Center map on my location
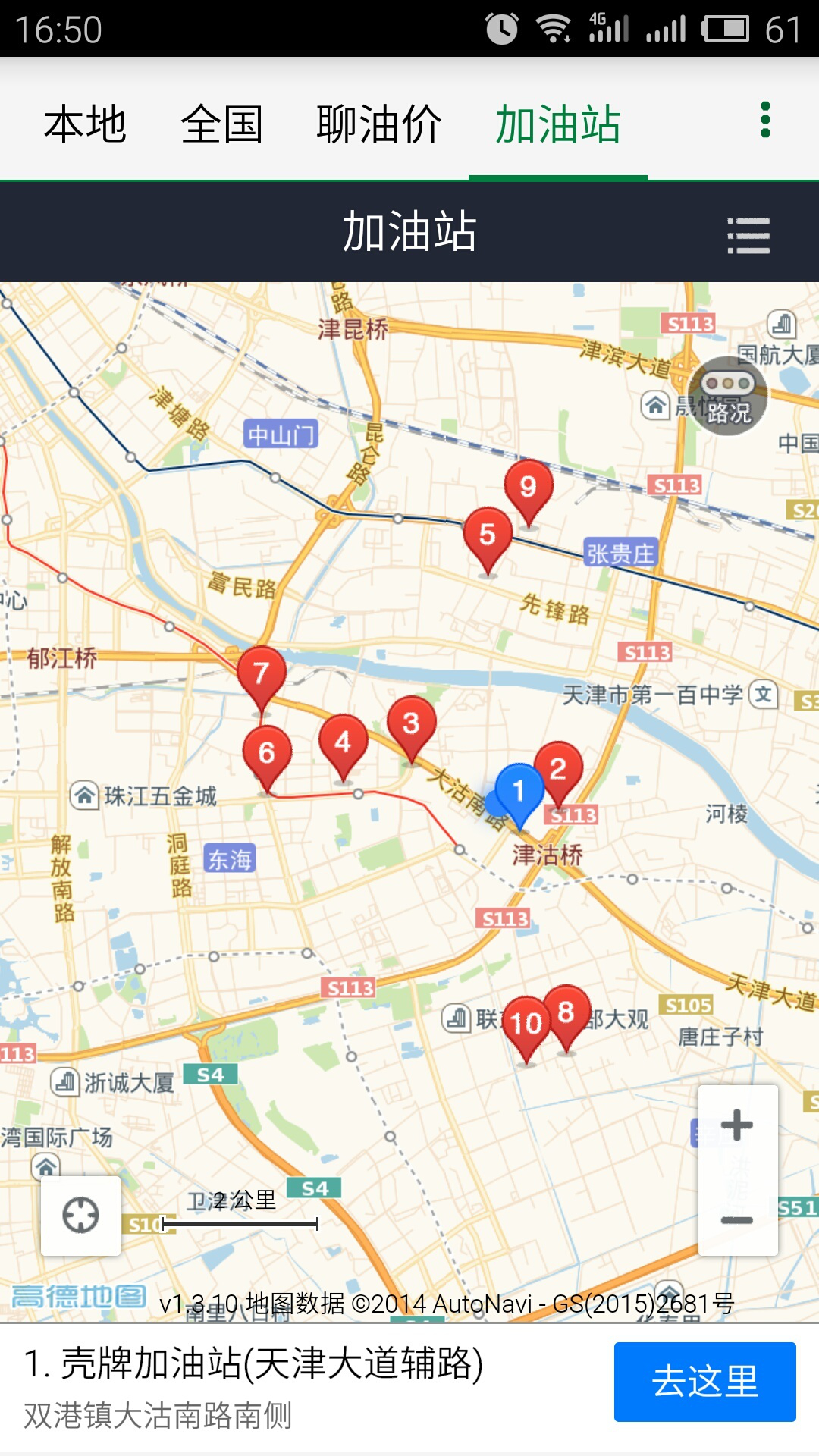This screenshot has height=1456, width=819. pos(80,1216)
